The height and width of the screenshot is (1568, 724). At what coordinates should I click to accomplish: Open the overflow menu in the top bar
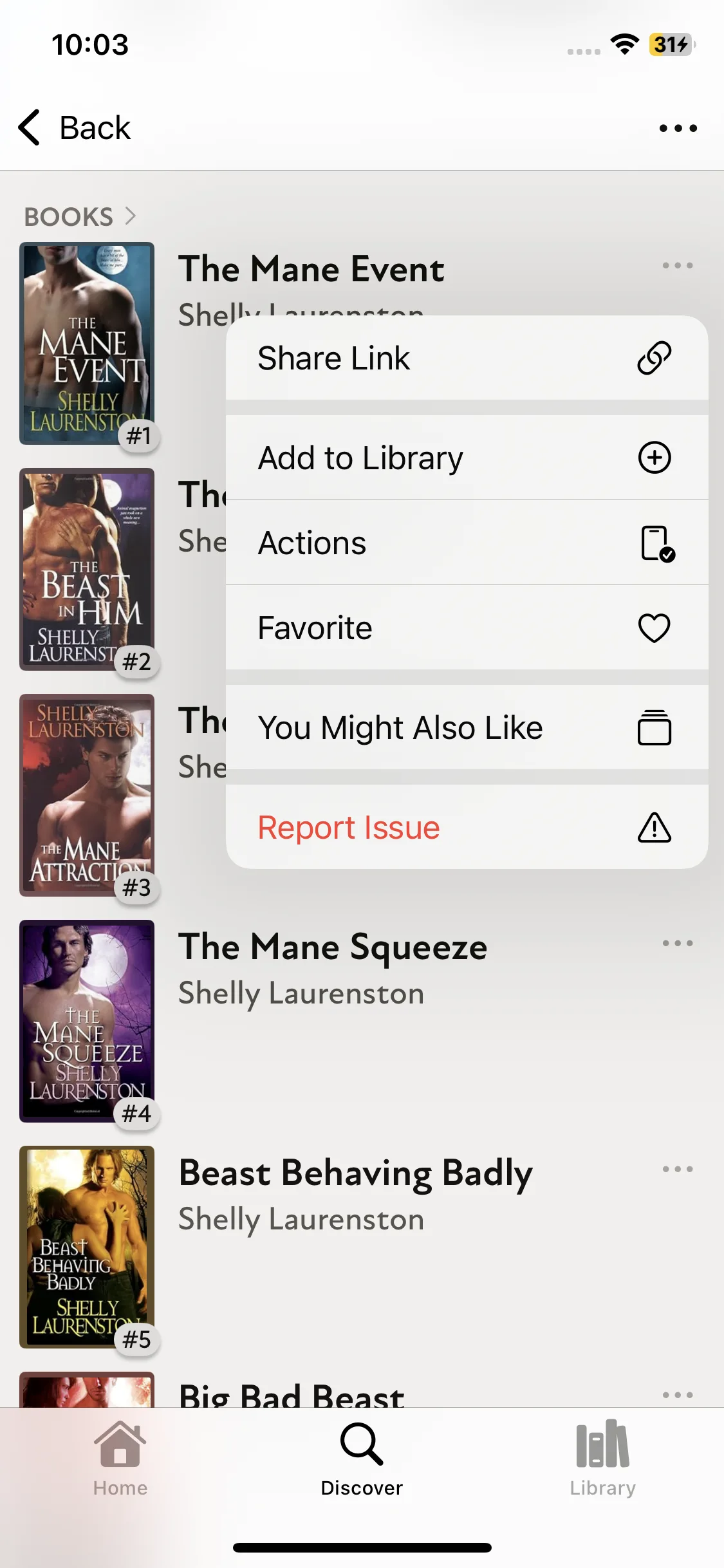[x=678, y=128]
